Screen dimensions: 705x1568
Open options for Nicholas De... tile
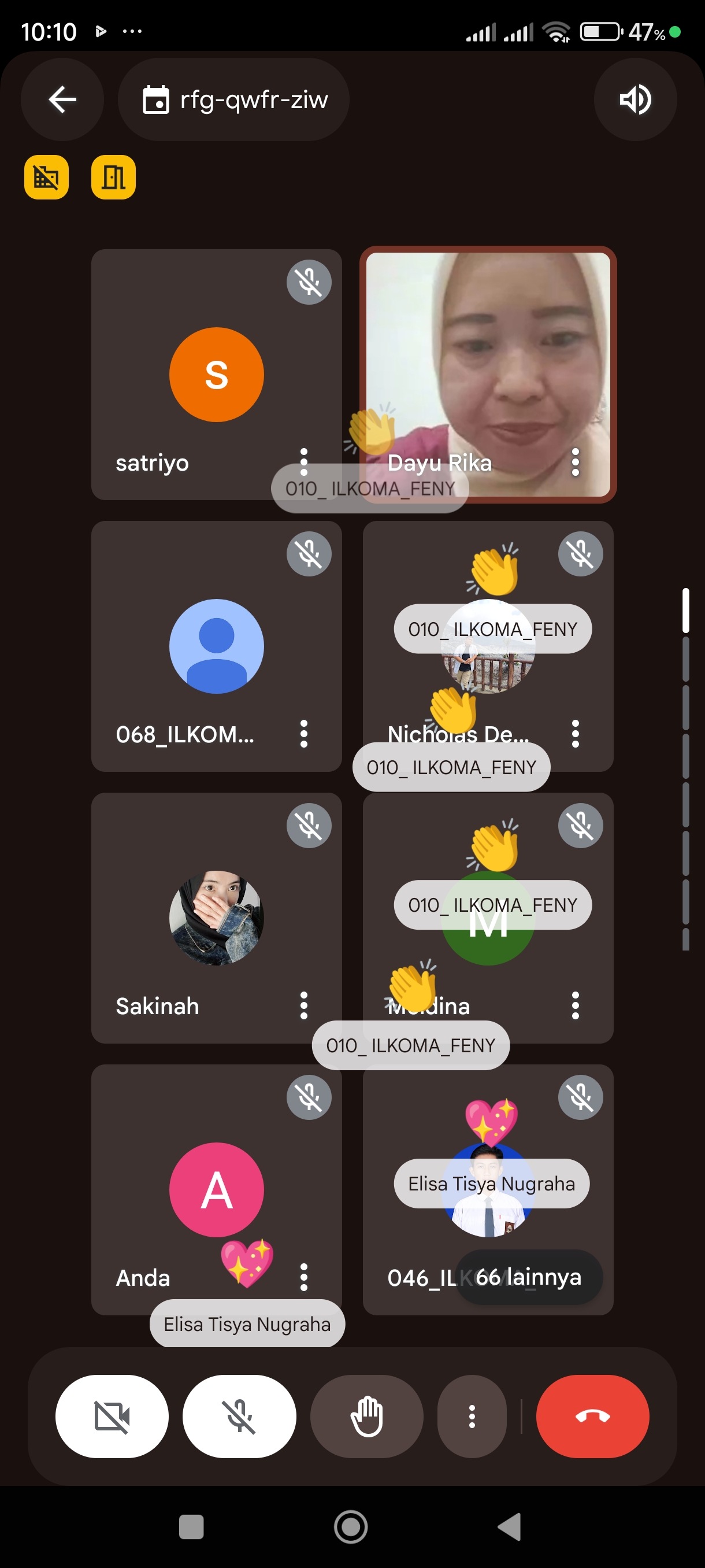(575, 734)
